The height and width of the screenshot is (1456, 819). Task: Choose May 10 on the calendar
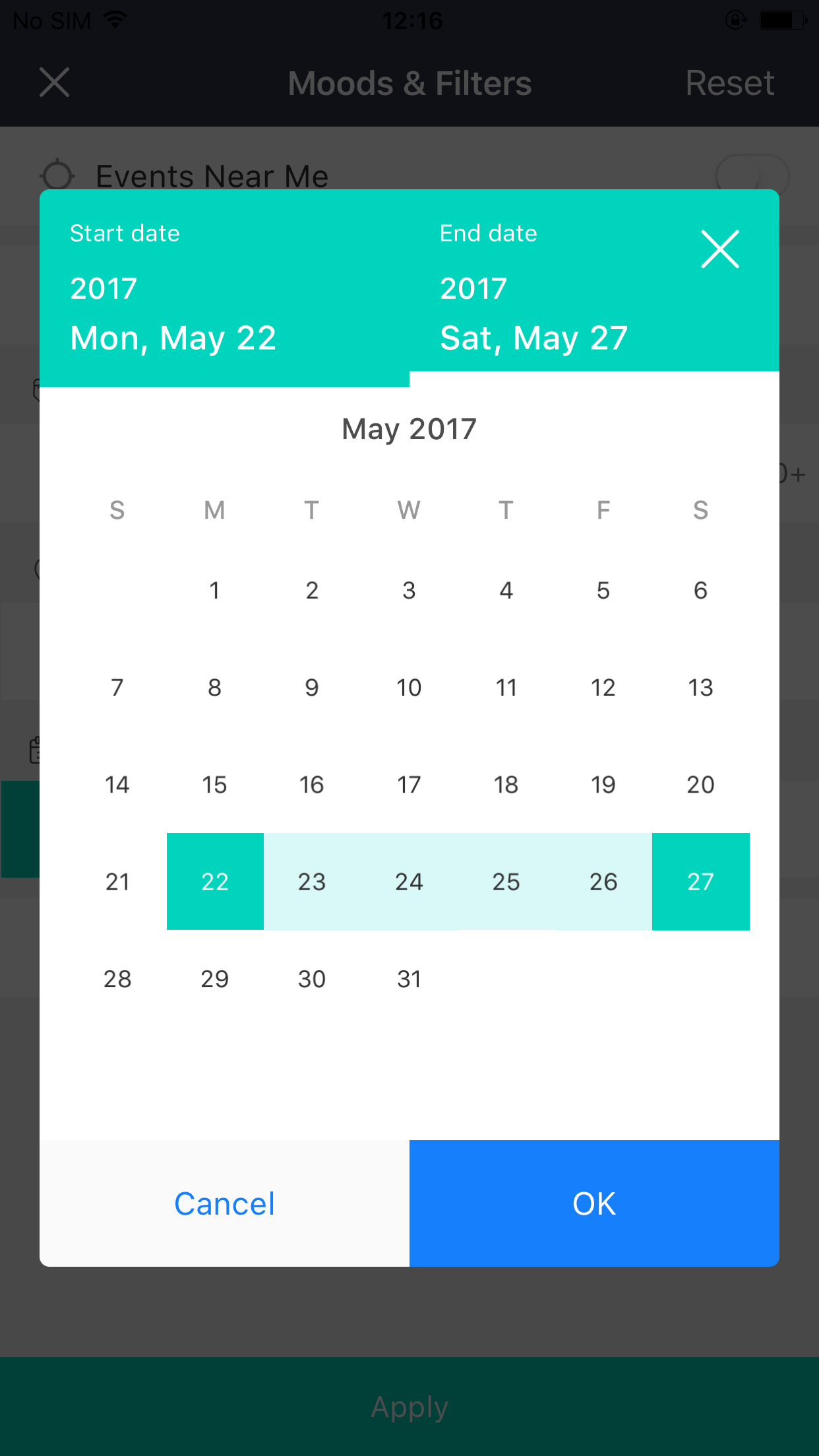pos(409,688)
